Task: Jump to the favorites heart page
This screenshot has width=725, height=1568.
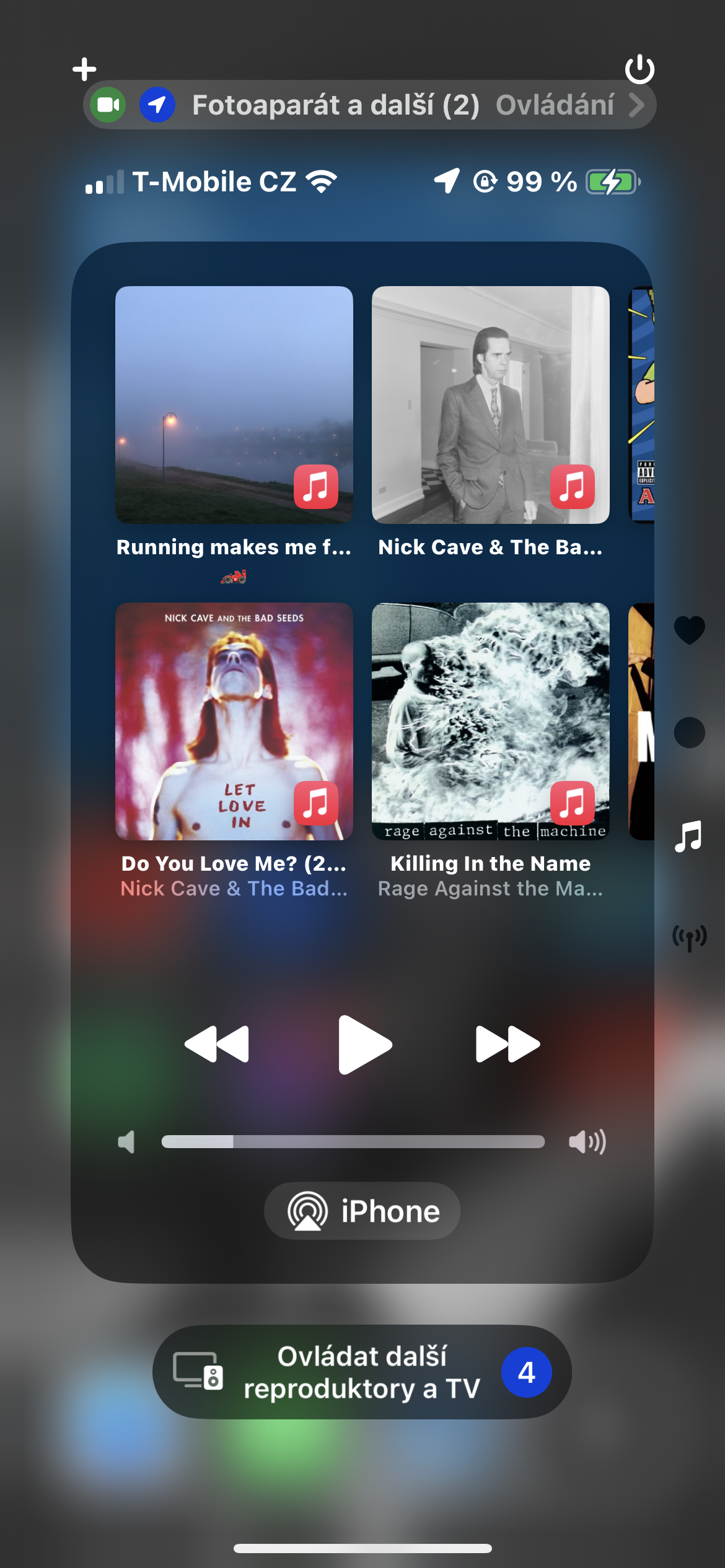Action: point(689,630)
